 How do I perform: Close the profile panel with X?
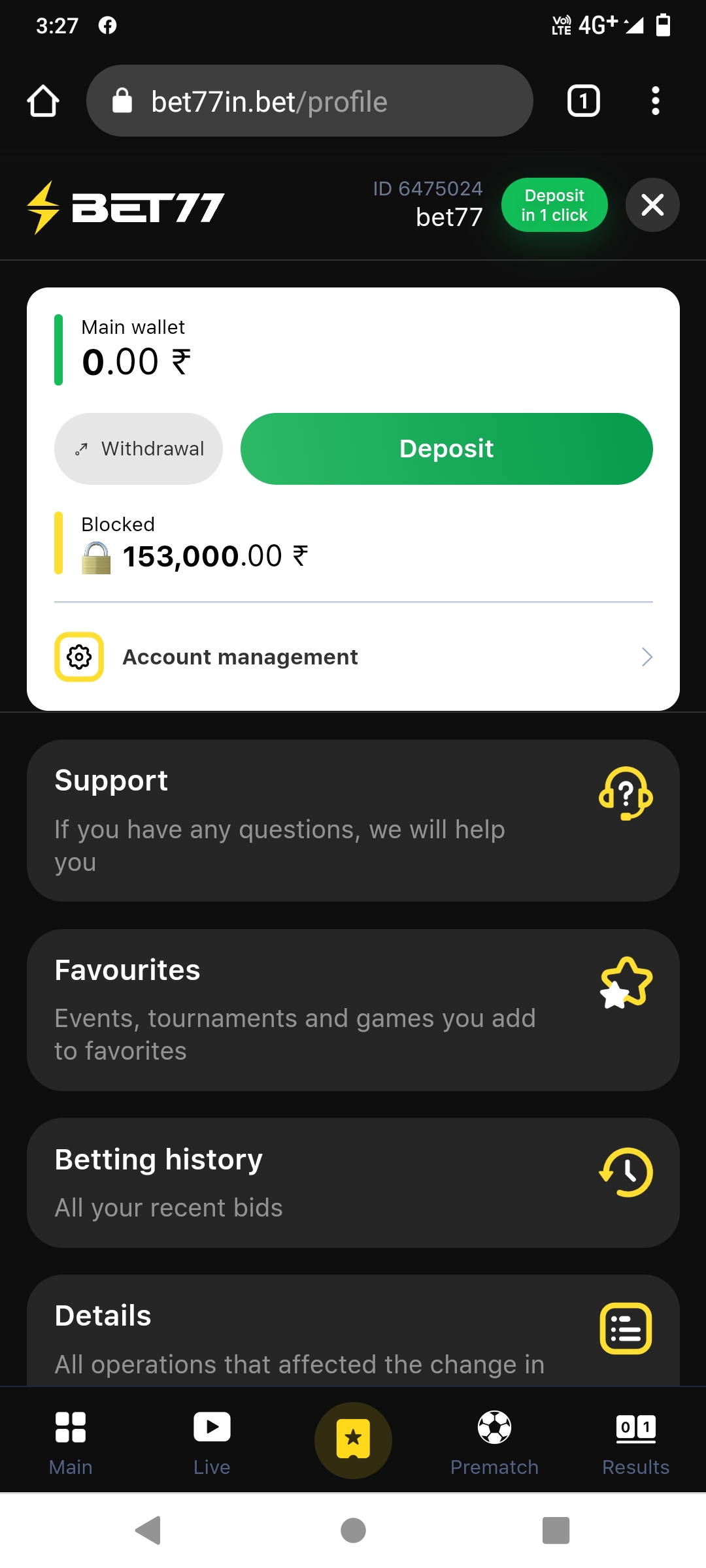click(652, 205)
